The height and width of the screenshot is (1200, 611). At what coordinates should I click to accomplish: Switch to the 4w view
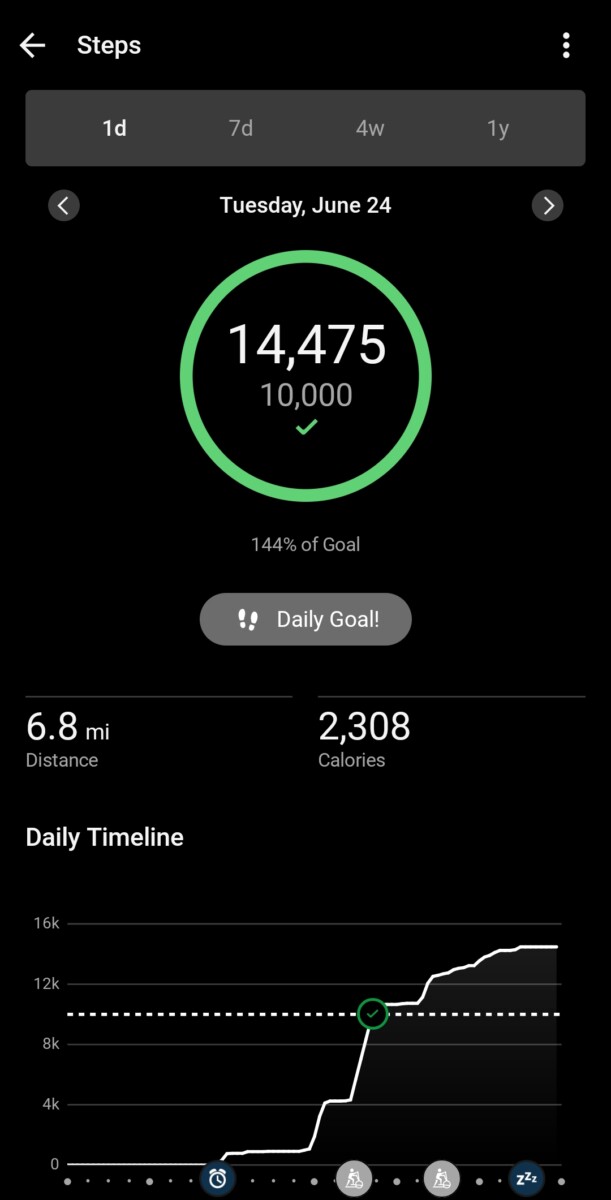[370, 129]
